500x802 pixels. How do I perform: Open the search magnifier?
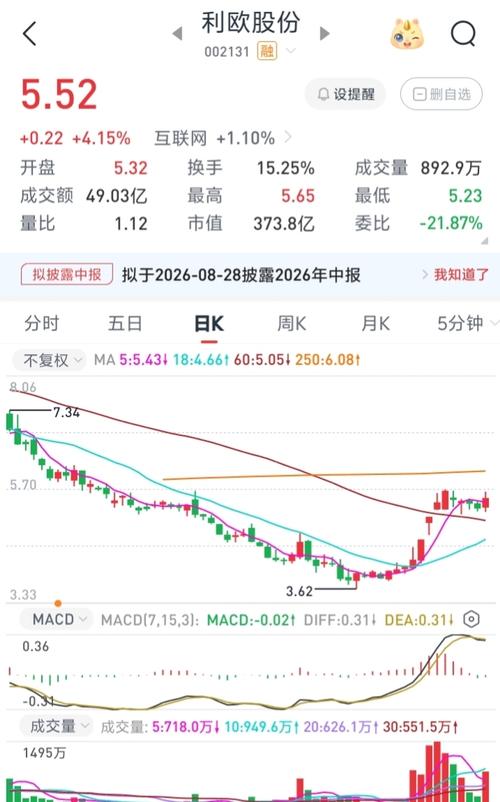(463, 34)
